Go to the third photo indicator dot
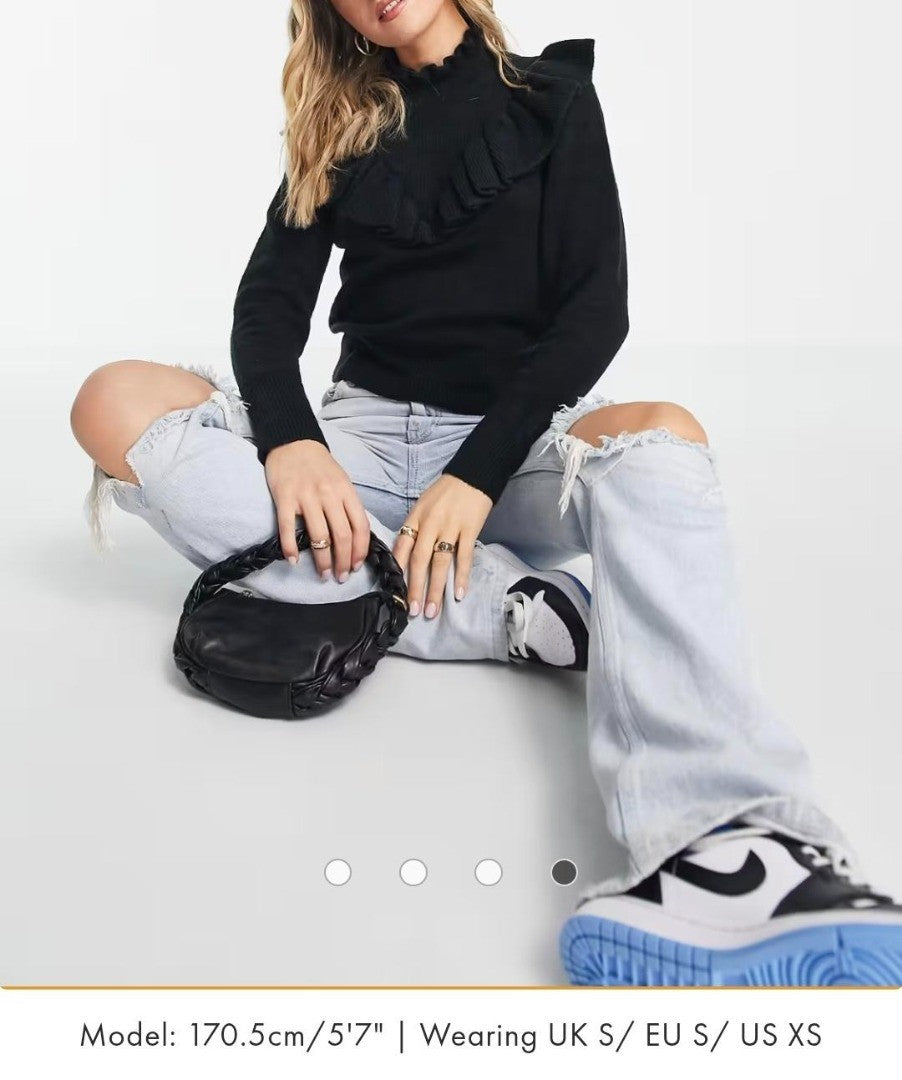This screenshot has height=1080, width=902. (488, 872)
